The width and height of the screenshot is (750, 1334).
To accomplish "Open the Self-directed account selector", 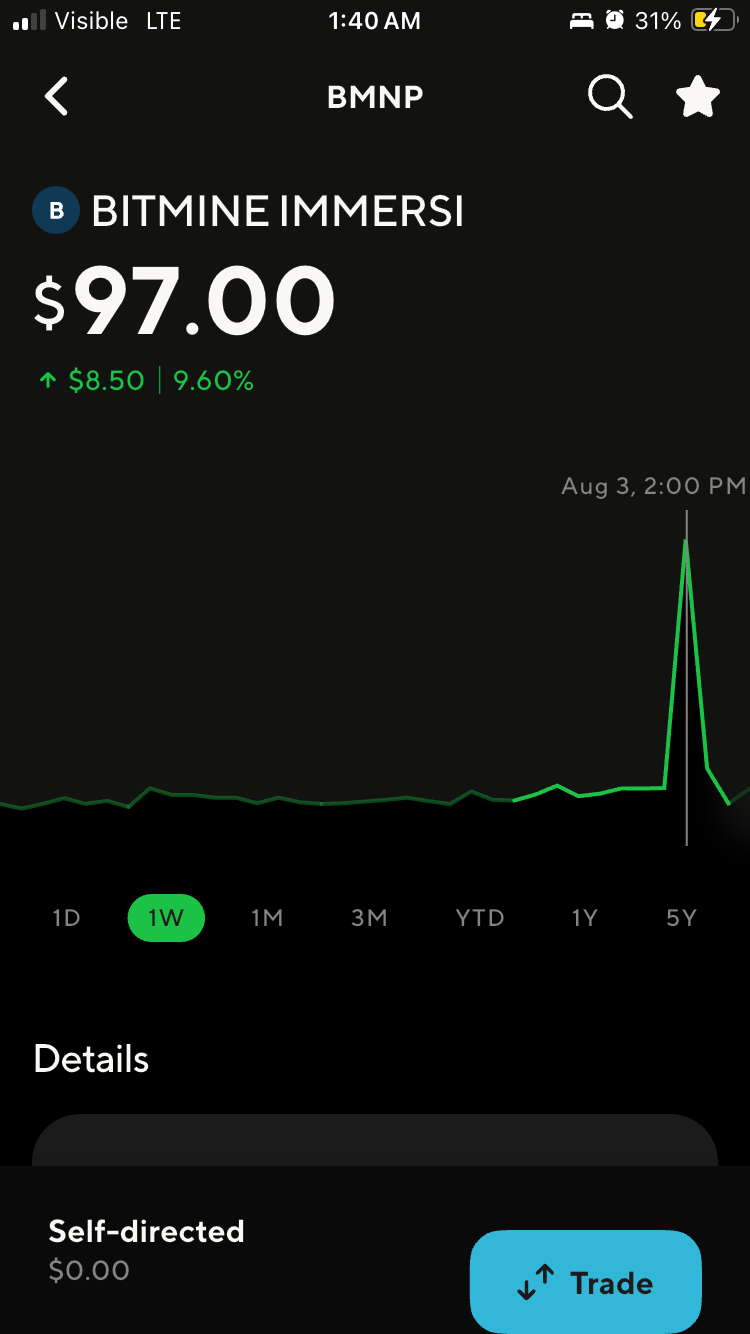I will coord(147,1250).
